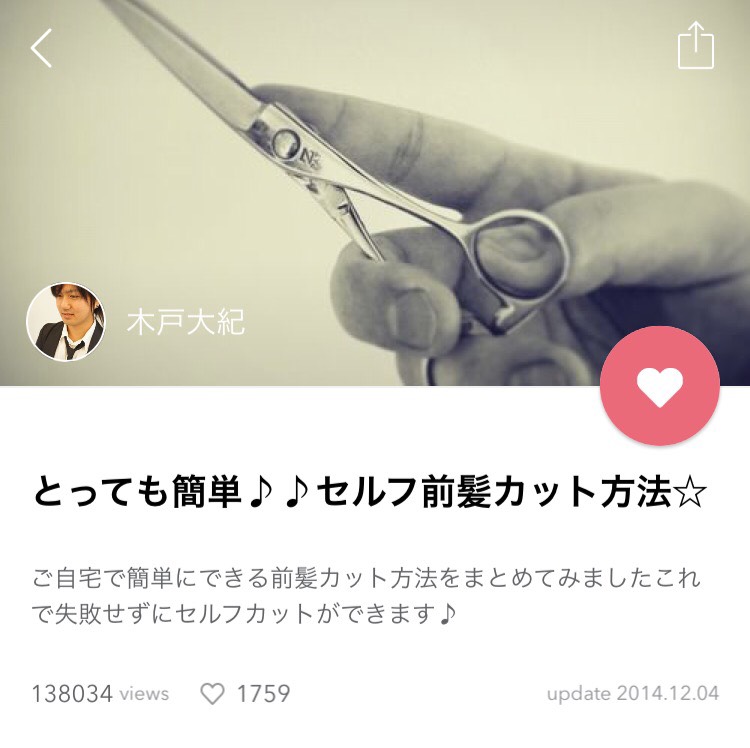
Task: Open author 木戸大紀's profile
Action: coord(66,322)
